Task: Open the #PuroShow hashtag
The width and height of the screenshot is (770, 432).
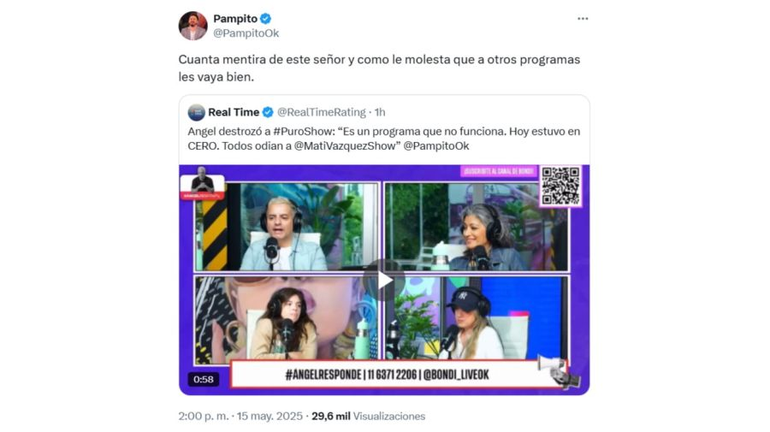Action: 293,131
